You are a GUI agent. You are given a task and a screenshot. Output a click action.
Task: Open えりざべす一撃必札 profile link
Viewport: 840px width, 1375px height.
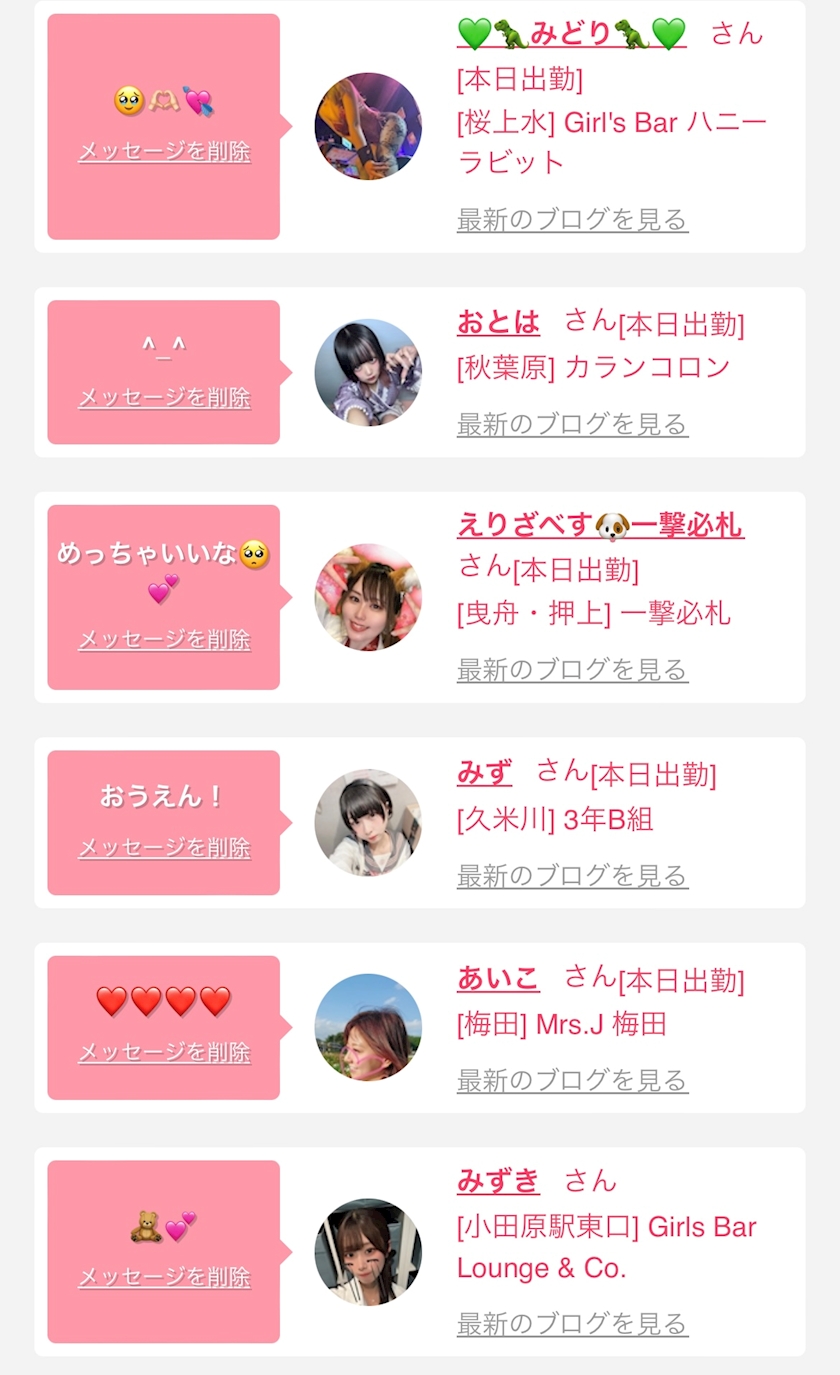[600, 525]
